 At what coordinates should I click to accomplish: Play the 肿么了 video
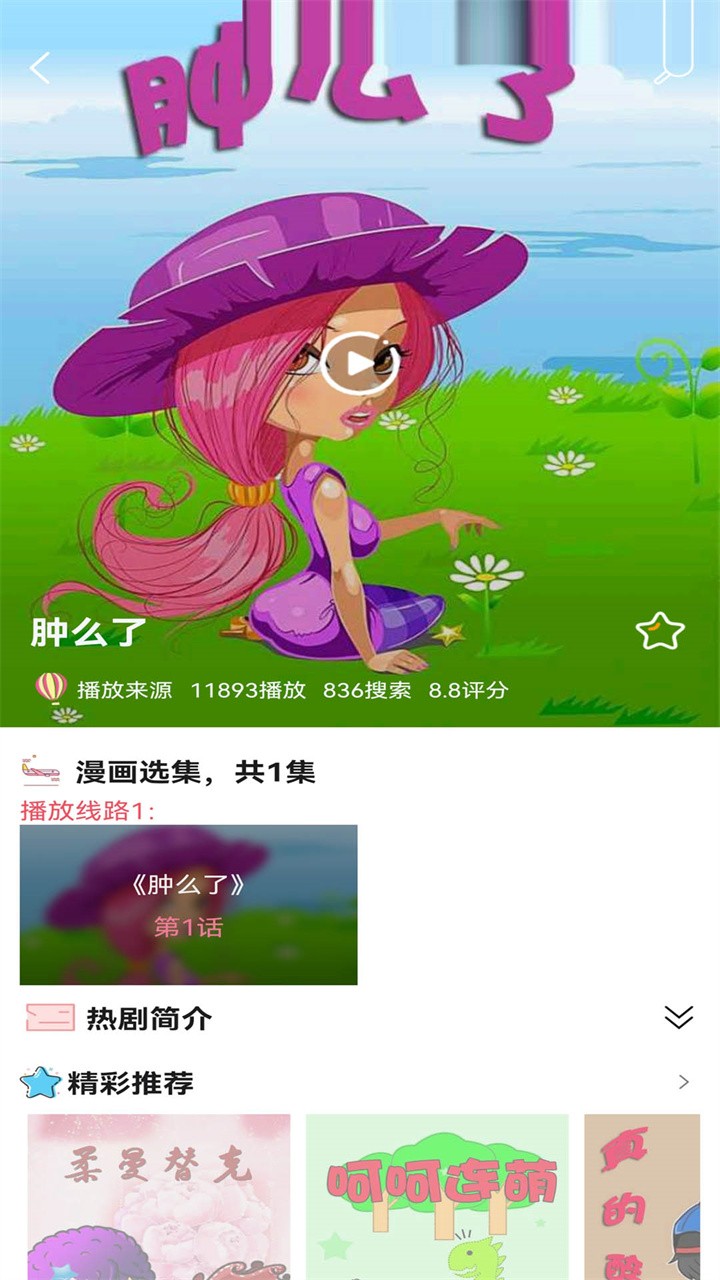pos(359,363)
